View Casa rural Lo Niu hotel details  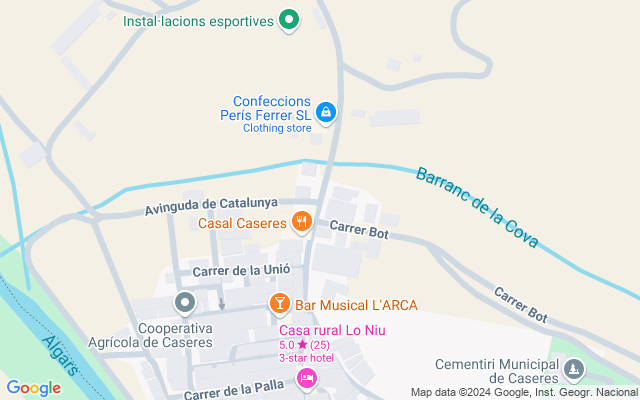click(x=308, y=377)
